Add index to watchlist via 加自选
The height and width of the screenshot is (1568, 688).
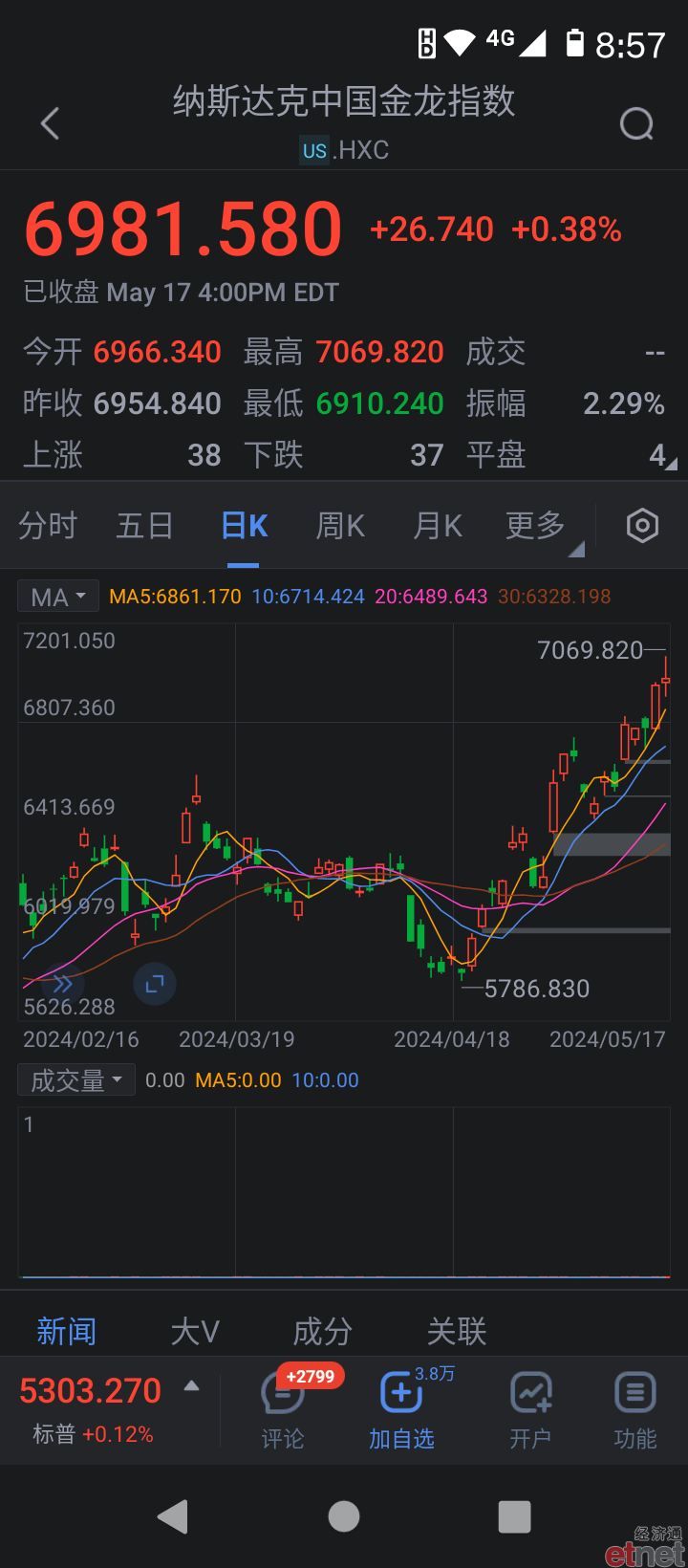click(x=401, y=1410)
